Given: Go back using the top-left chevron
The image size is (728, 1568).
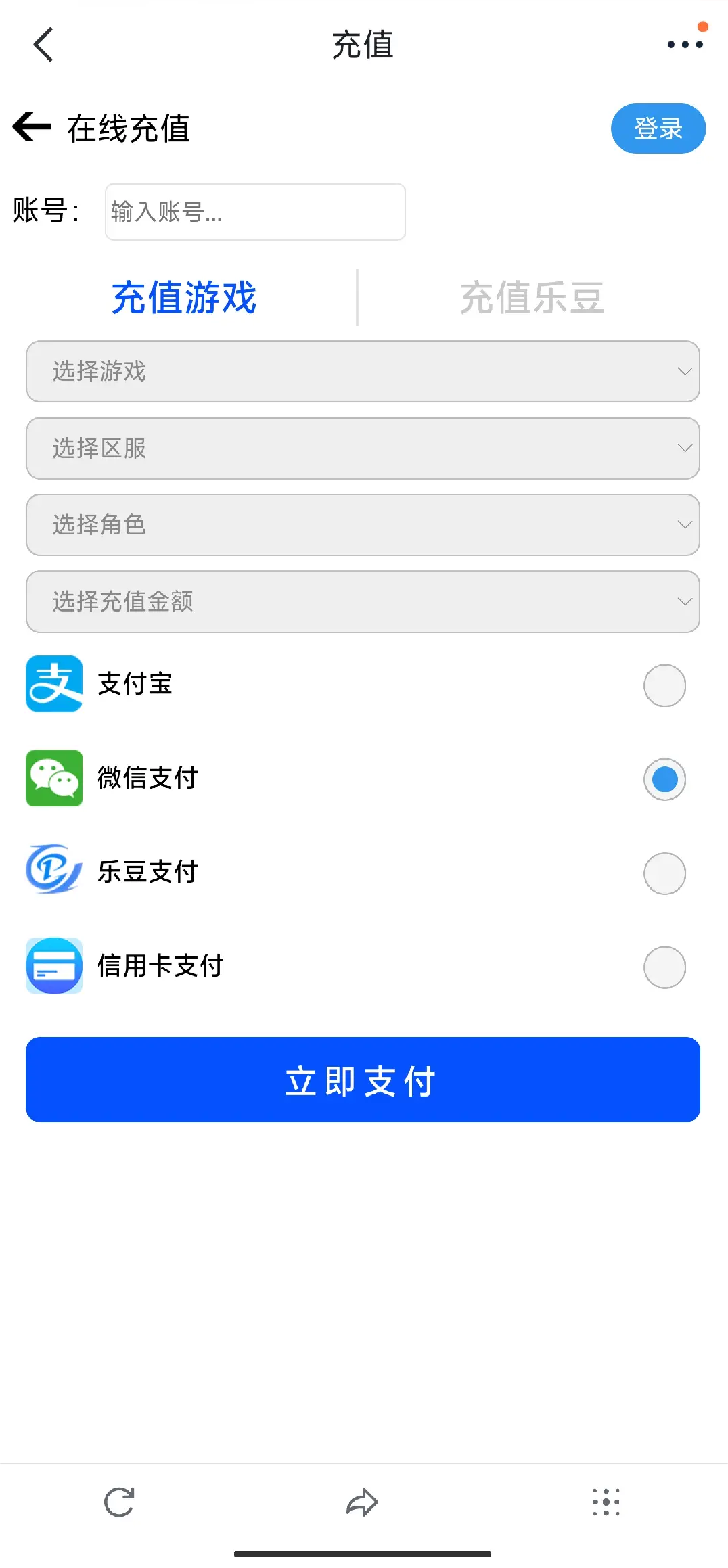Looking at the screenshot, I should 43,45.
